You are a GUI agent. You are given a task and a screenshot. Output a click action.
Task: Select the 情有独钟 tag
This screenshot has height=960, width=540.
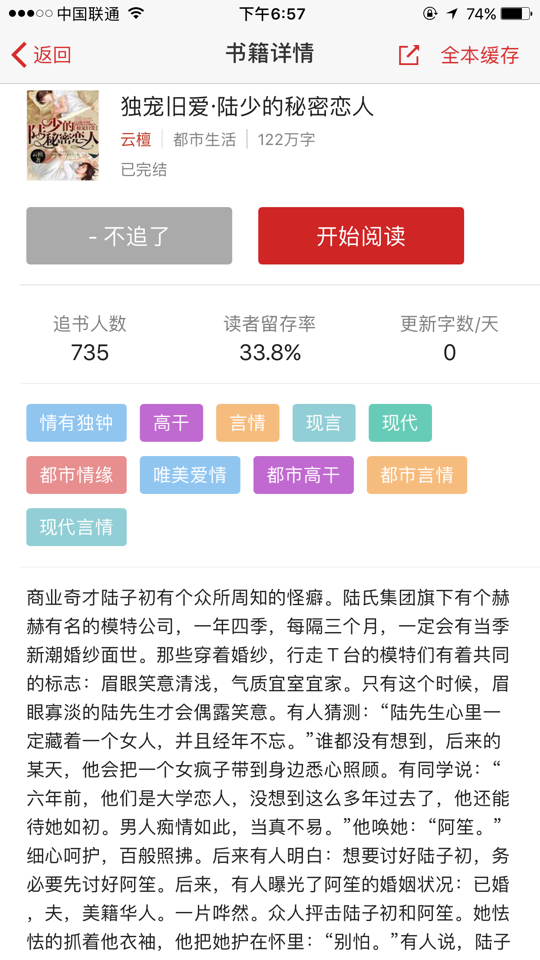pyautogui.click(x=77, y=422)
